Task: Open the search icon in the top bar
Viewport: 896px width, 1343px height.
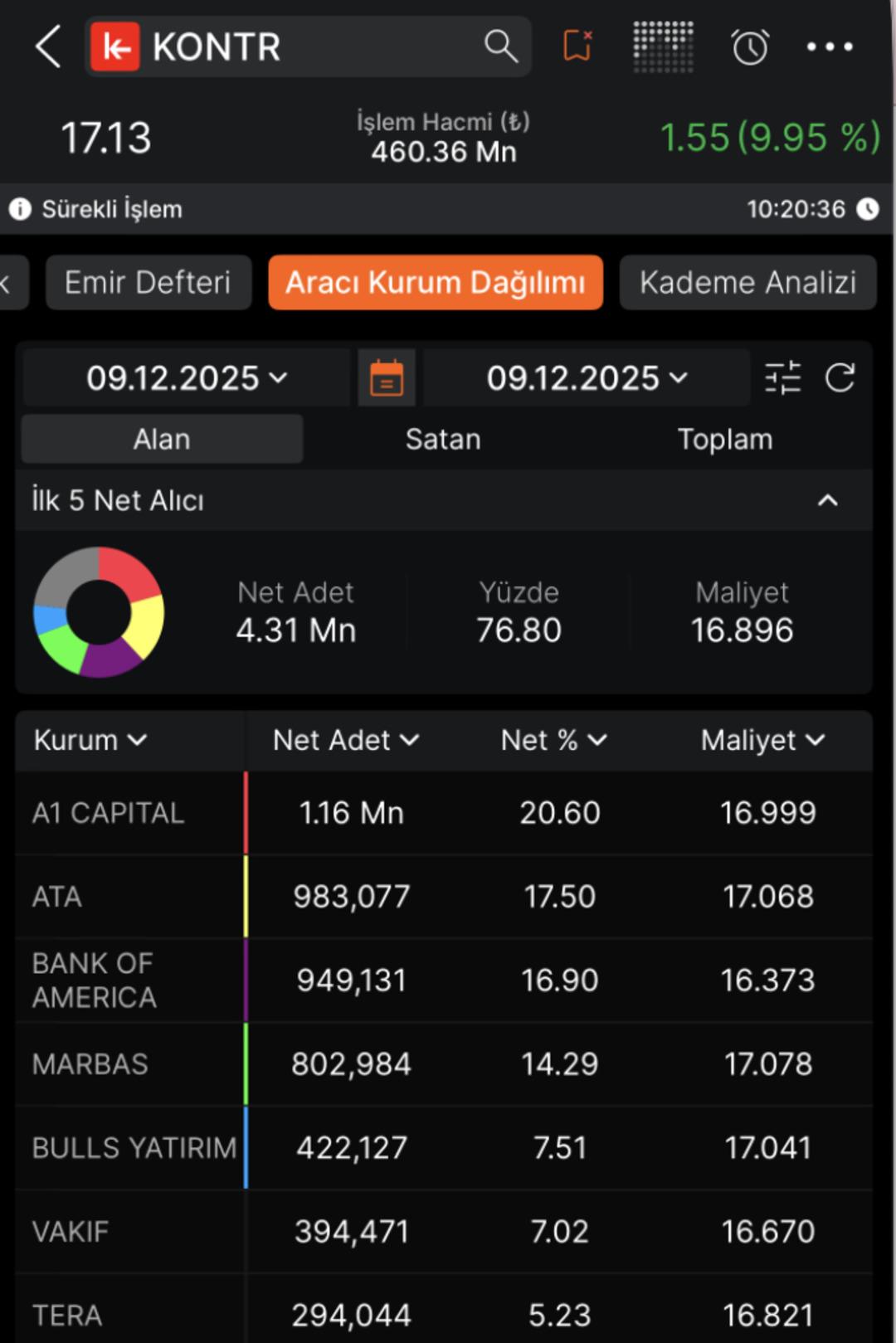Action: pos(501,46)
